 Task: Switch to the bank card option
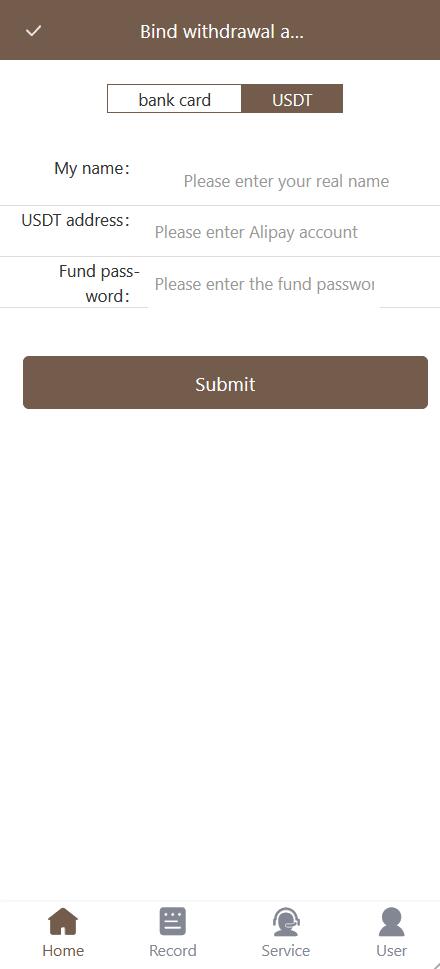(174, 99)
